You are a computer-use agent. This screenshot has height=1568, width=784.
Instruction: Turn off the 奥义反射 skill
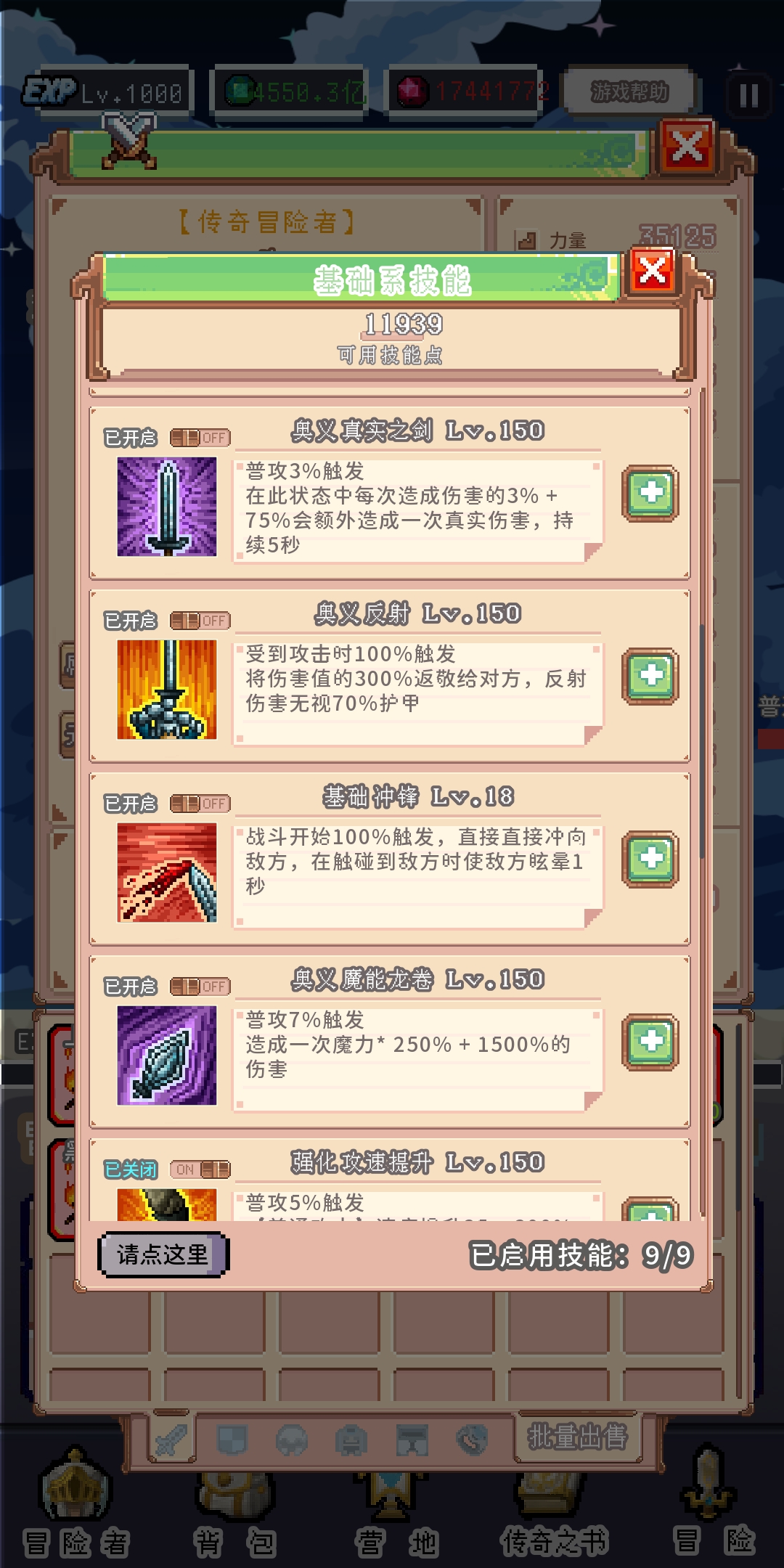[200, 621]
